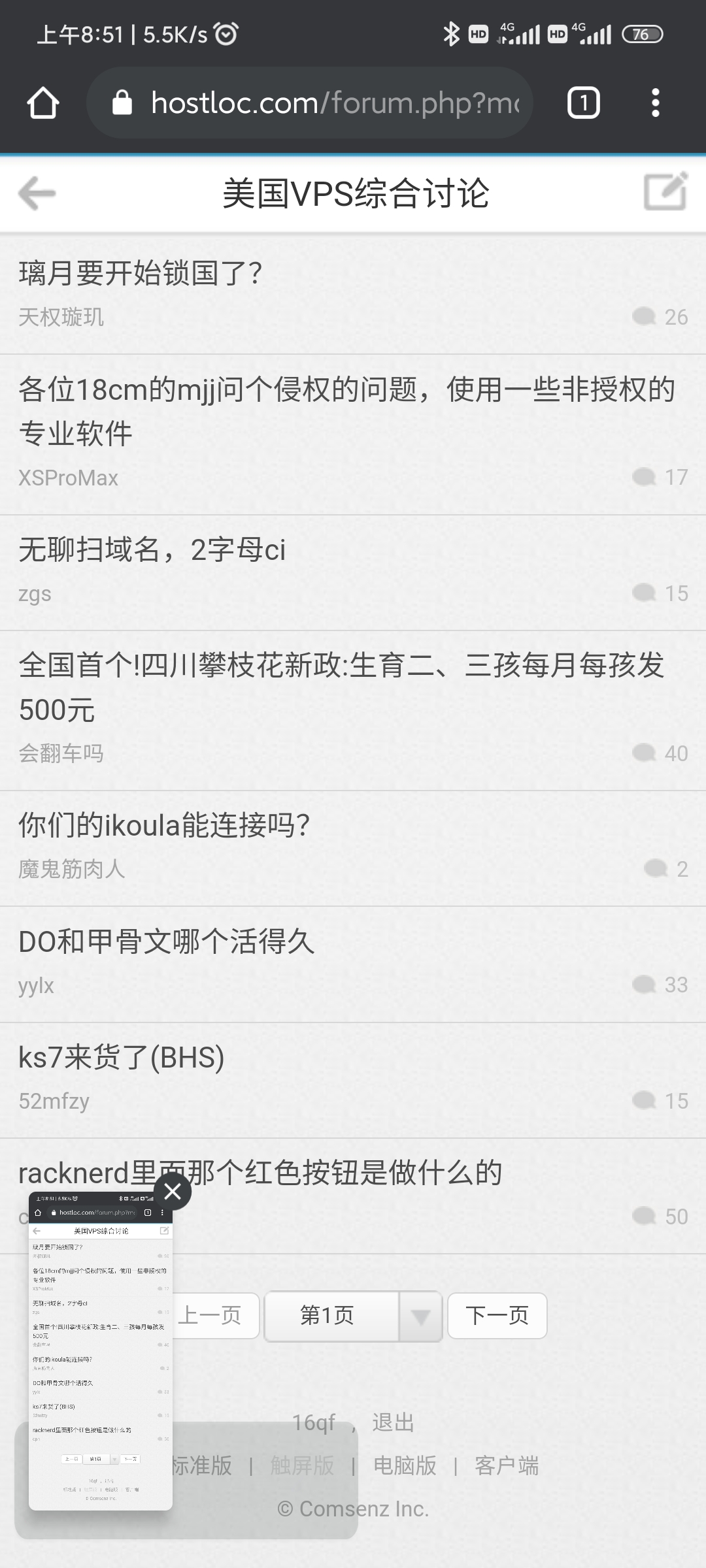Open the thread by XSProMax
The height and width of the screenshot is (1568, 706).
pos(346,412)
